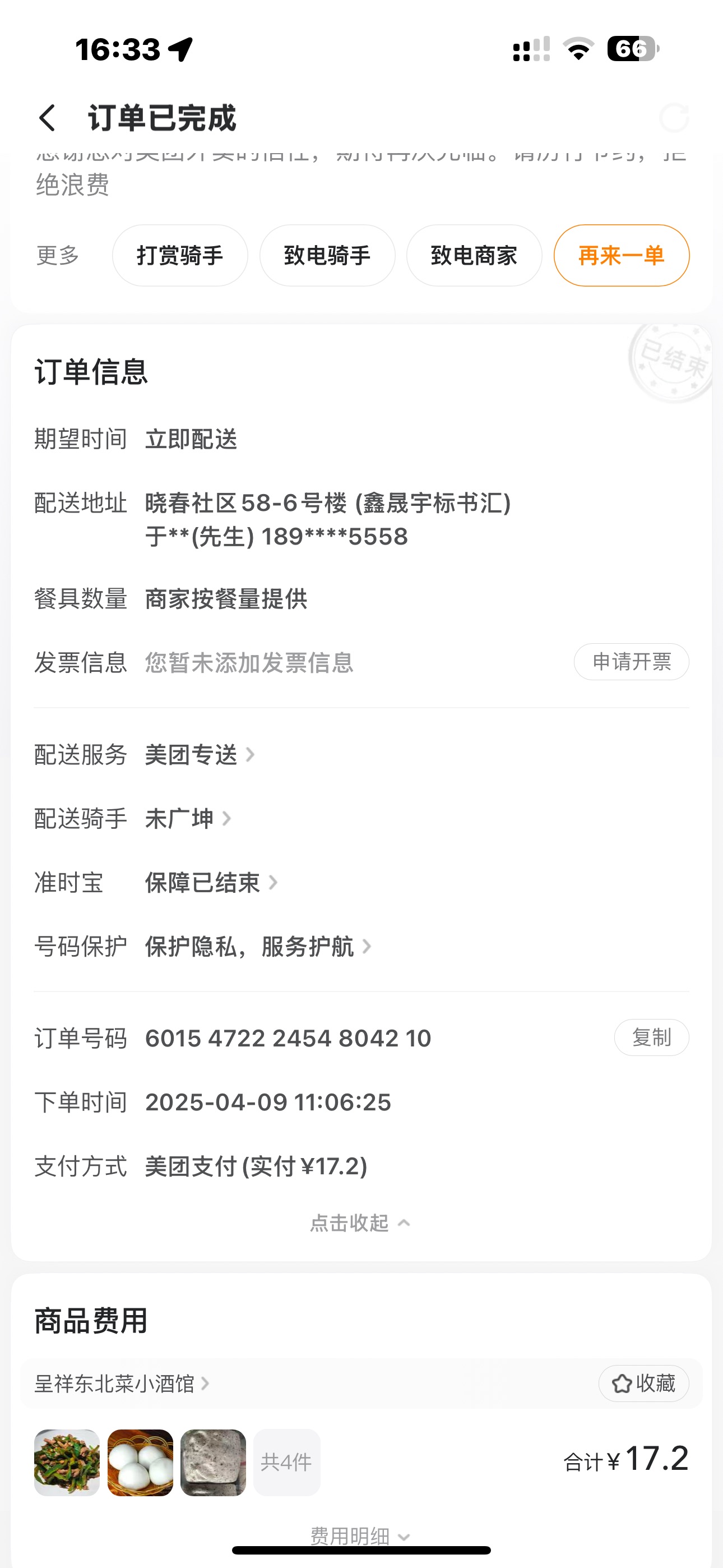Tap 打赏骑手 to tip the rider

coord(179,256)
